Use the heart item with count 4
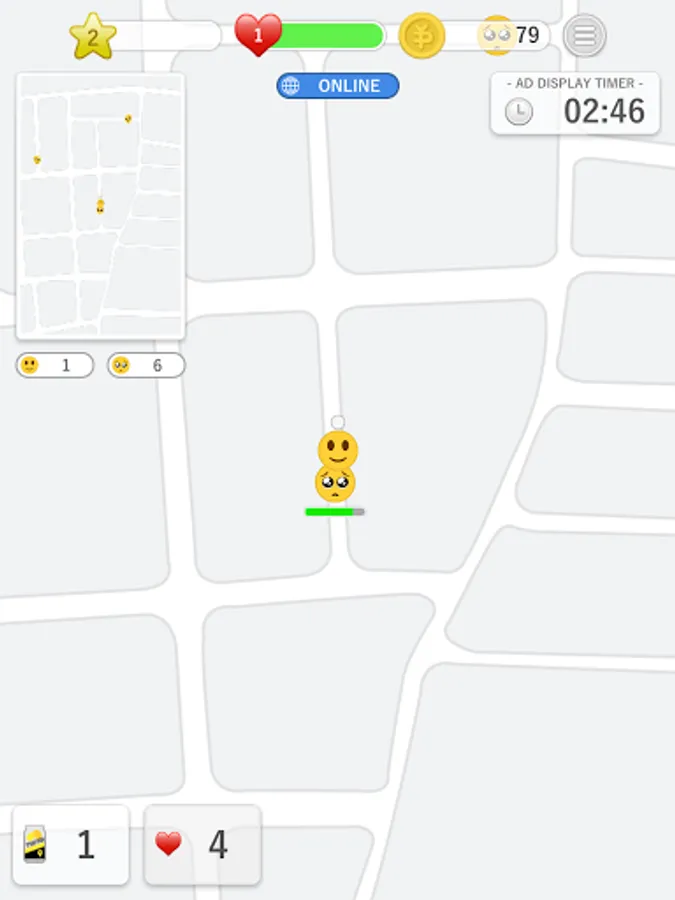 tap(203, 845)
